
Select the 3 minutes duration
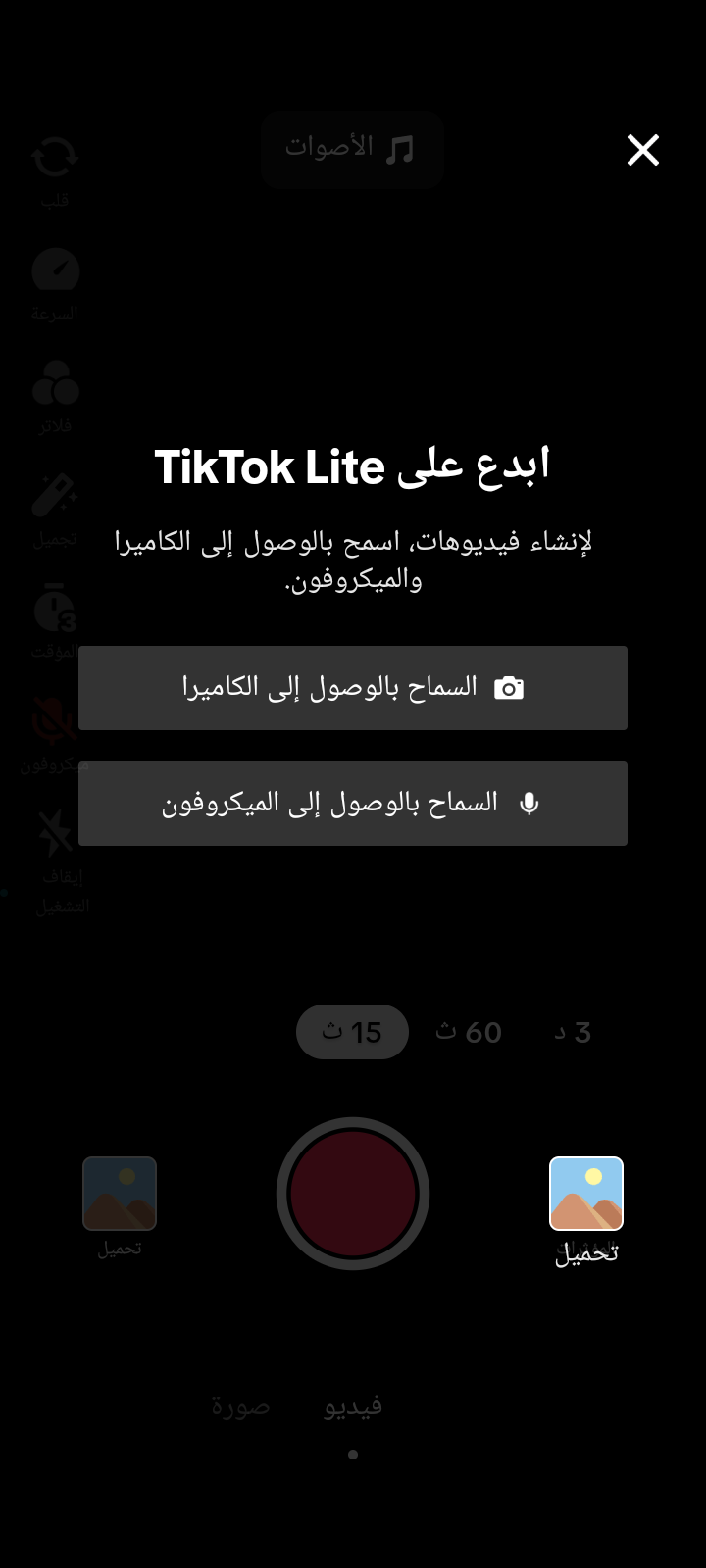coord(573,1032)
